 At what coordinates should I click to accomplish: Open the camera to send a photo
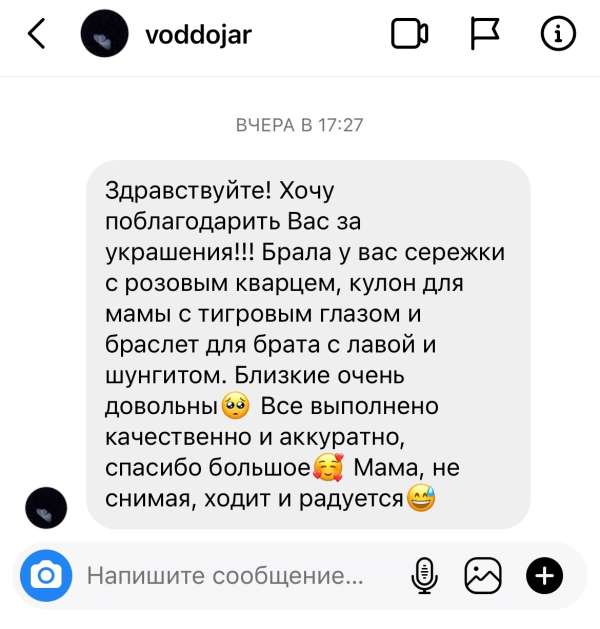[x=44, y=575]
